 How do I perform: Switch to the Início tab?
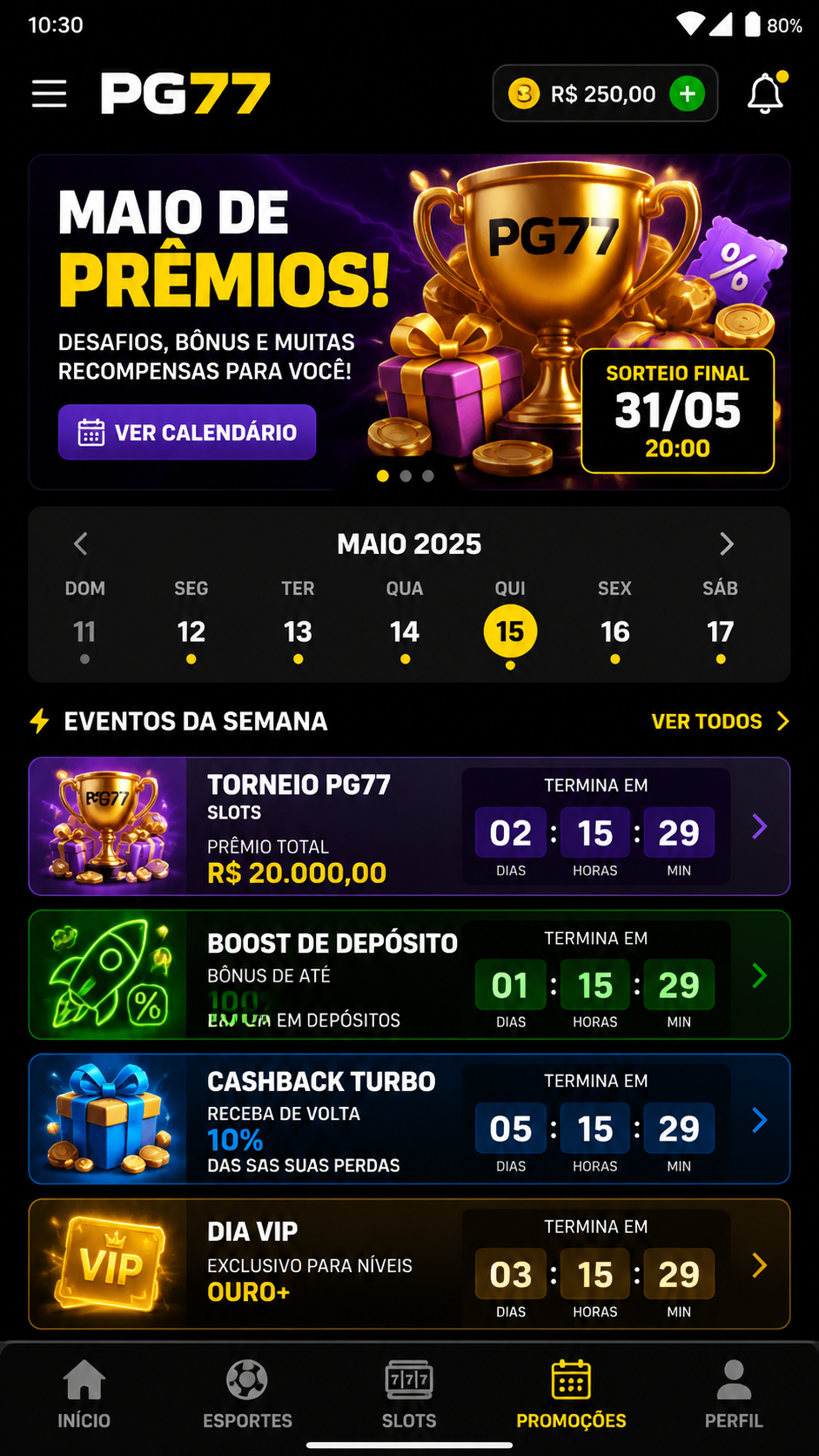pyautogui.click(x=84, y=1395)
